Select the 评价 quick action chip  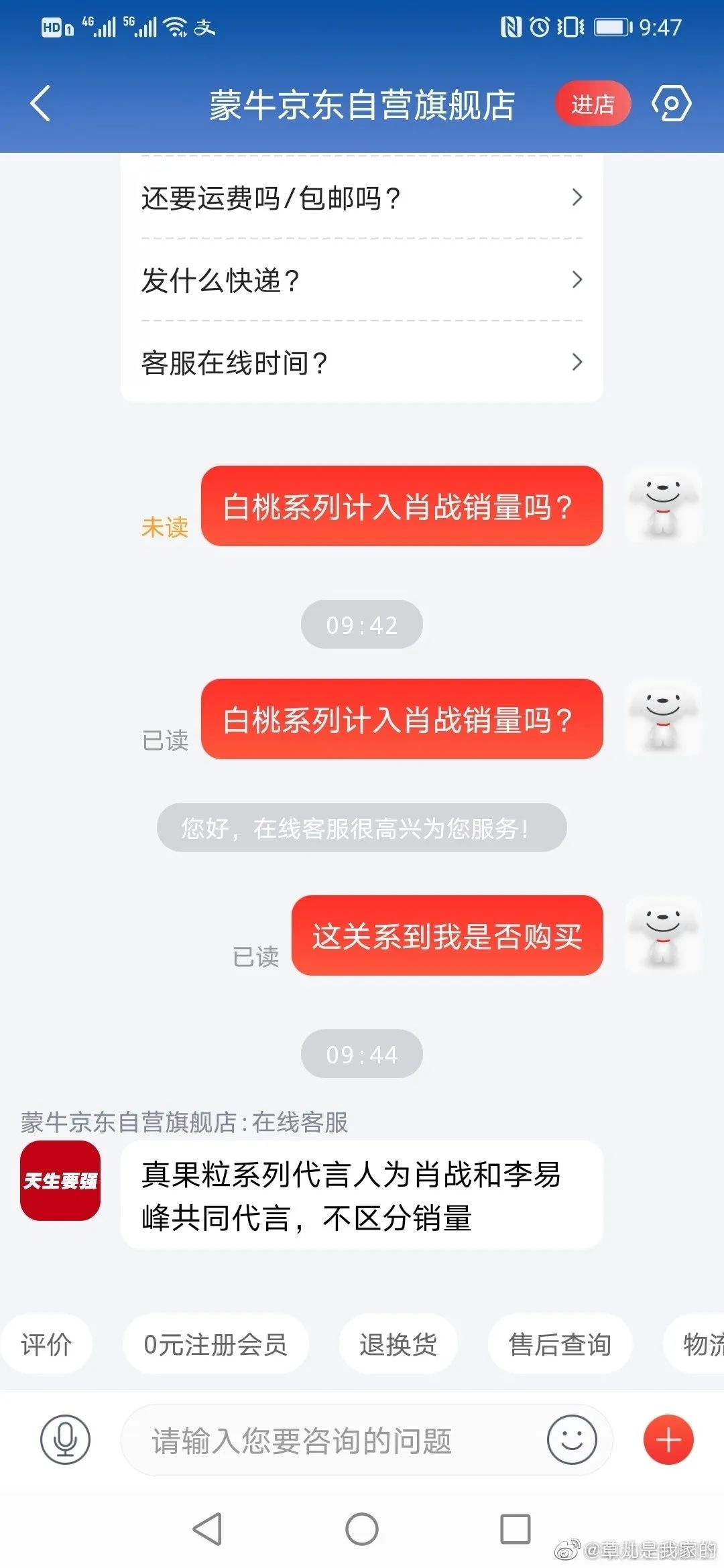click(x=48, y=1344)
